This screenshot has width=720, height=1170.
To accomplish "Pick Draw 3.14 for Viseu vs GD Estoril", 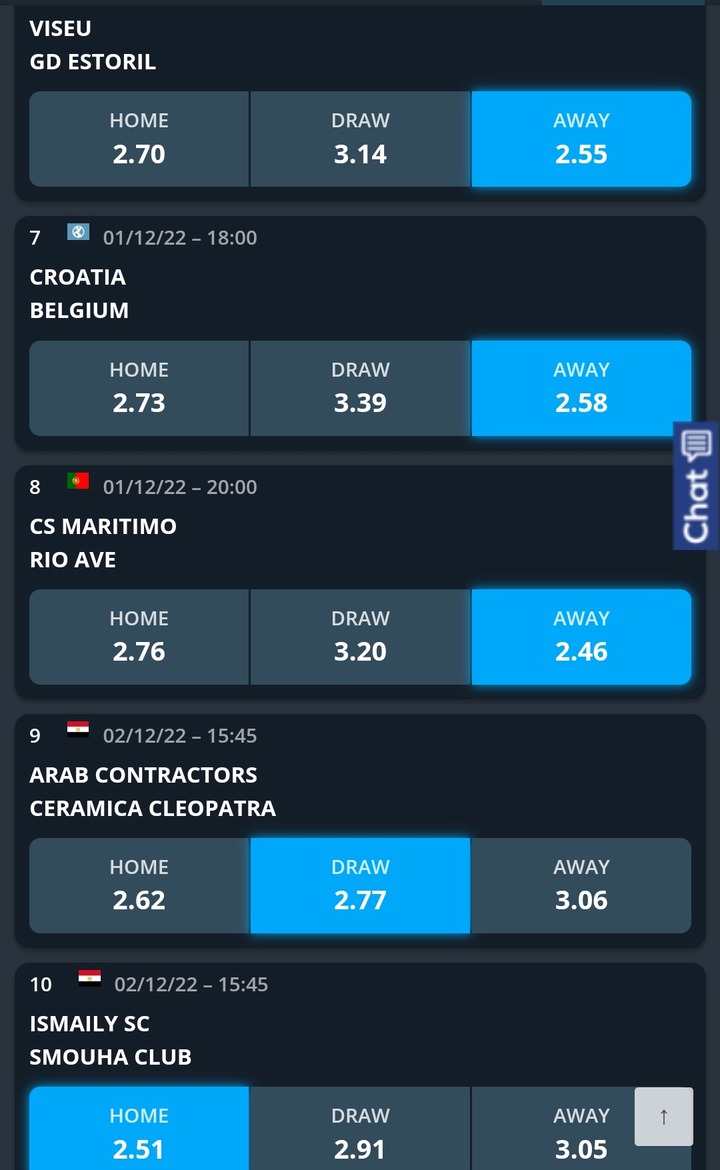I will 360,139.
